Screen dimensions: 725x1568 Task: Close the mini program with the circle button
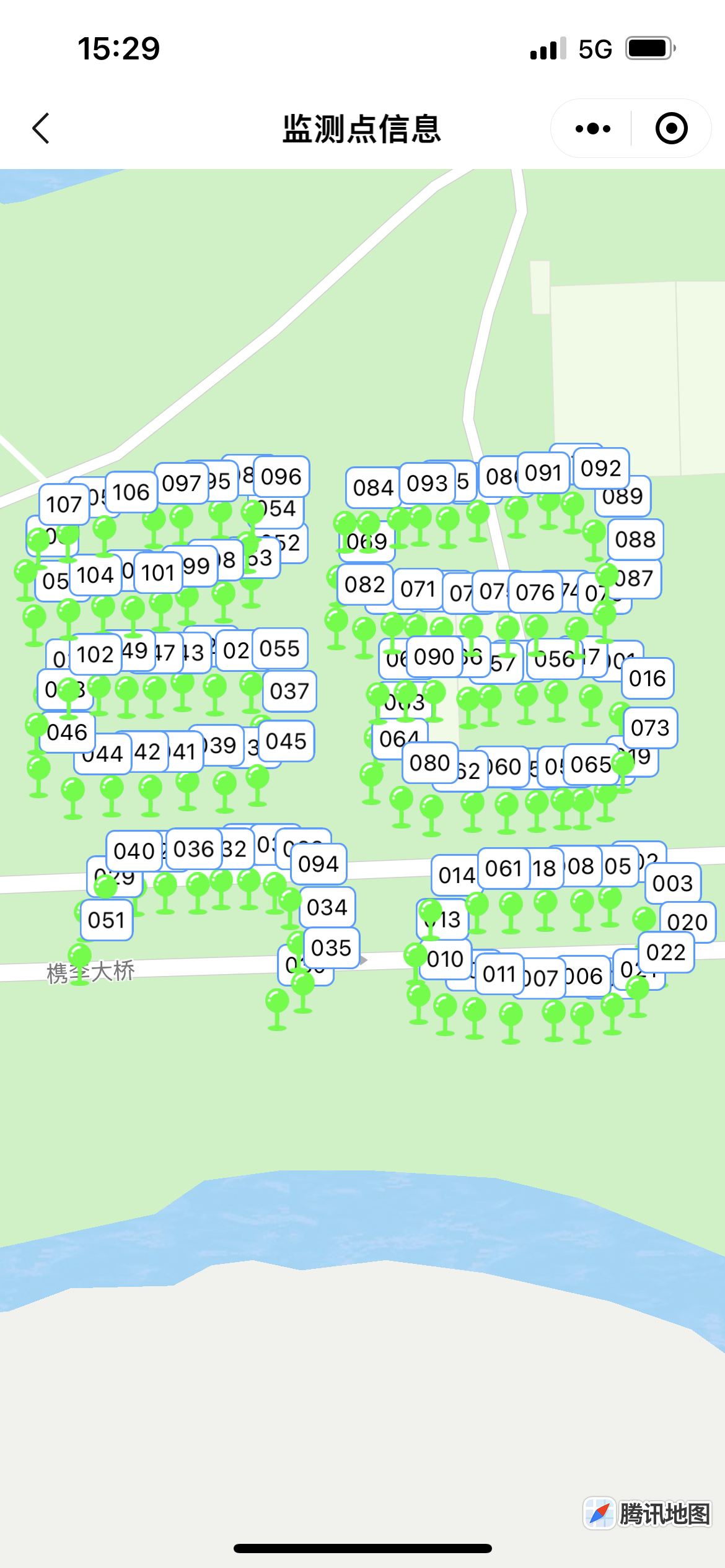671,129
